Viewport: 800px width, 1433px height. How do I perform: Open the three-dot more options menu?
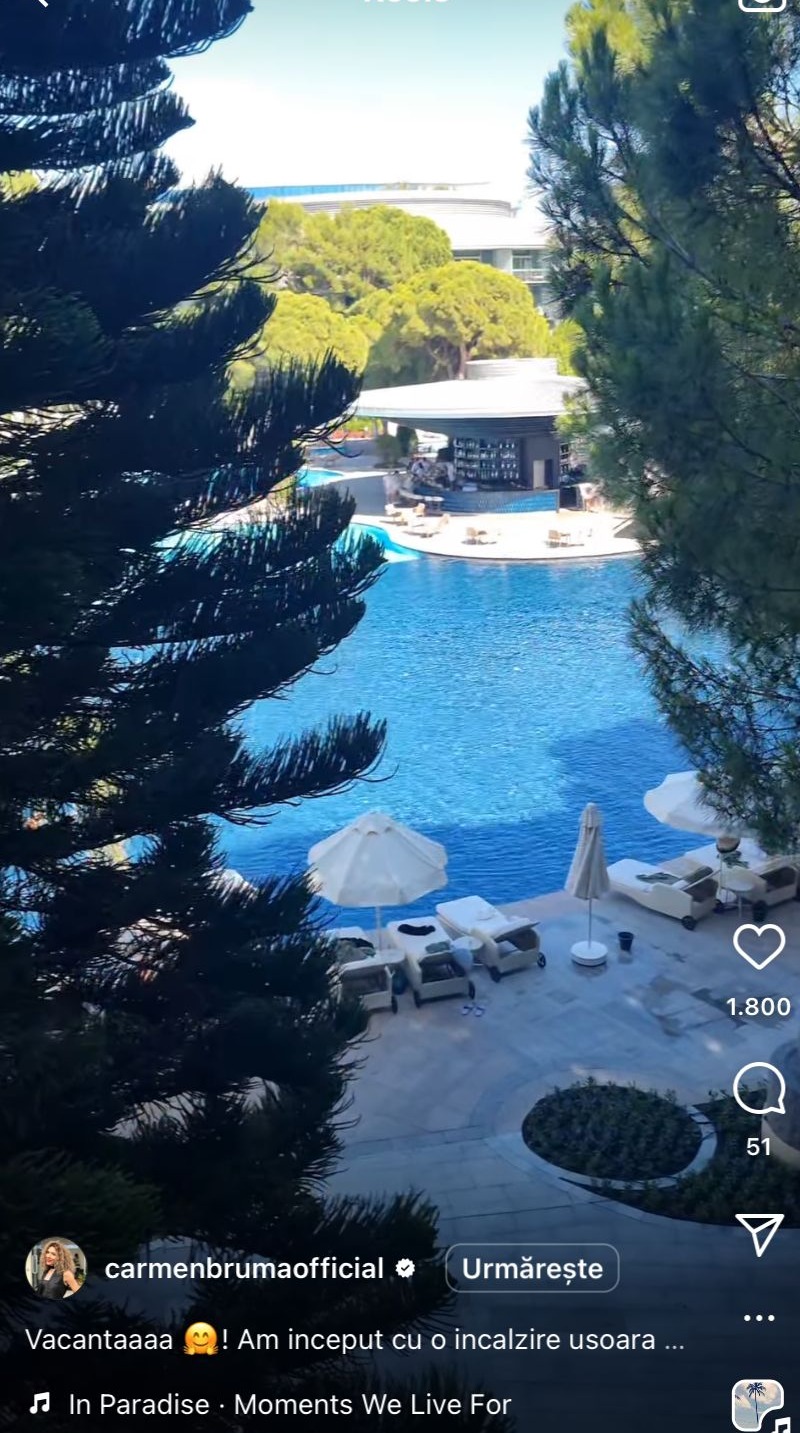tap(759, 1318)
